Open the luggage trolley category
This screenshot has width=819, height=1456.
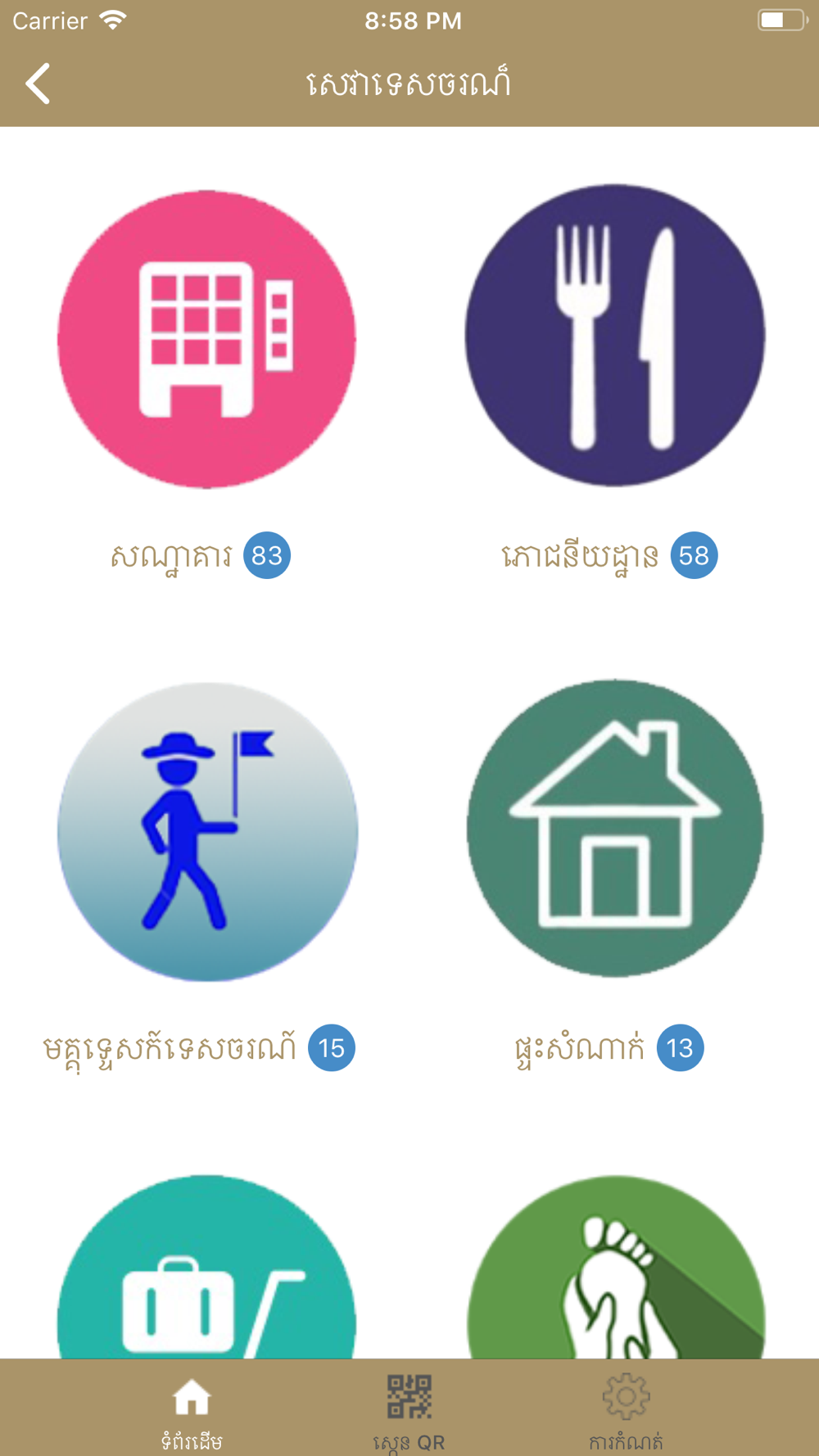(x=206, y=1267)
